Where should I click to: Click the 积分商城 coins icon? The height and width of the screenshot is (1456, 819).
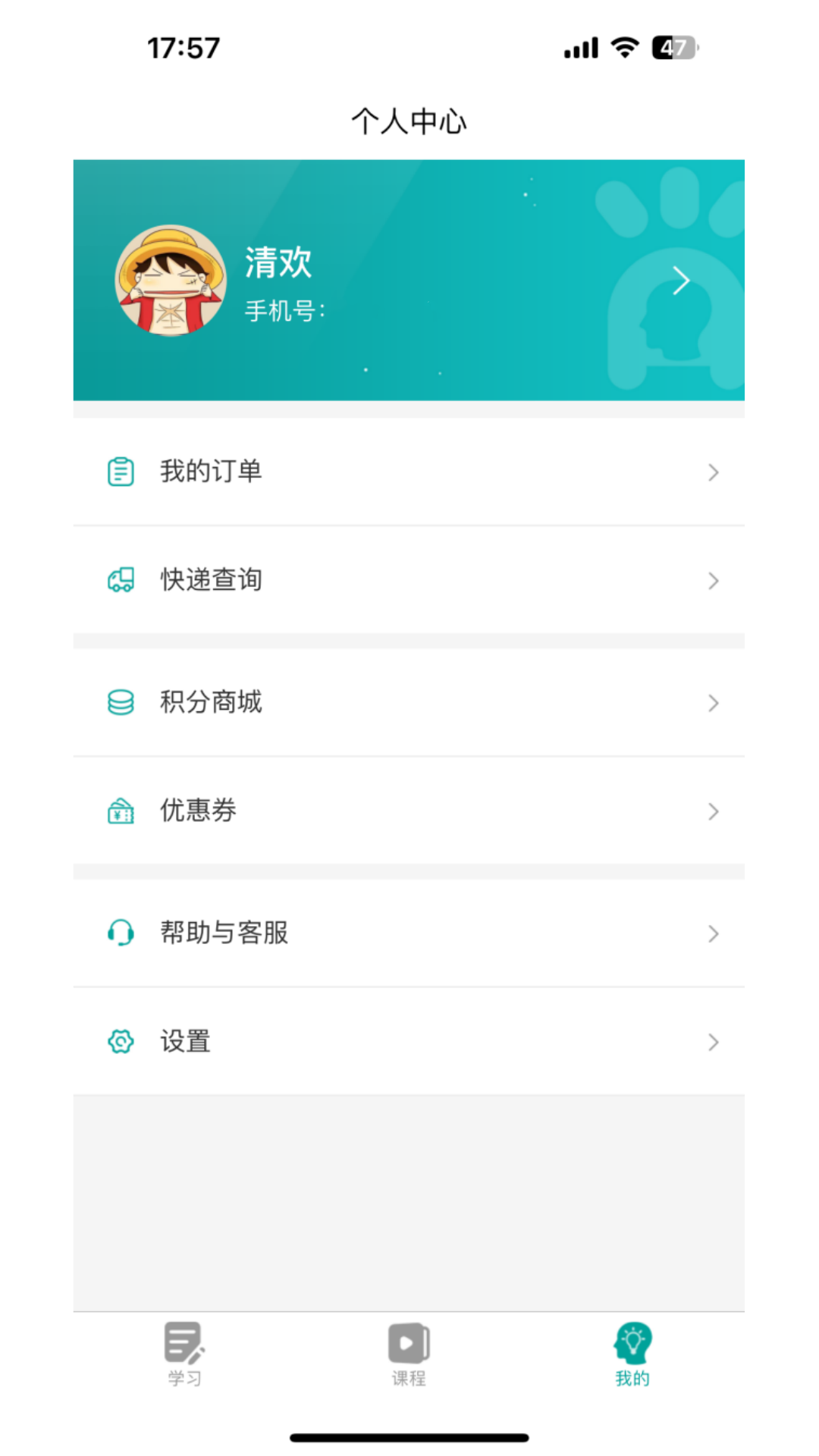click(x=121, y=703)
